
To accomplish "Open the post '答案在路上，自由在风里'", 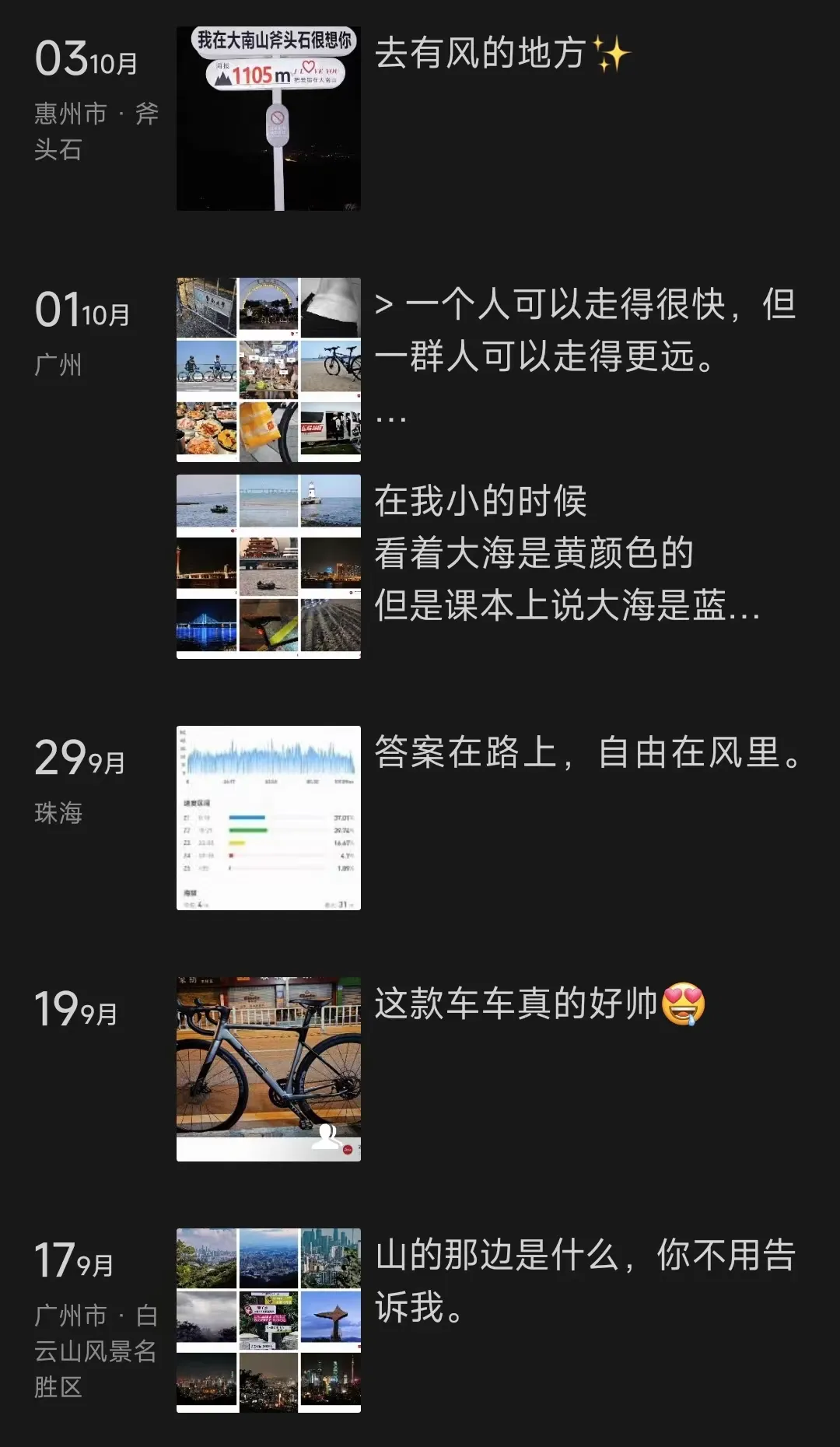I will point(589,752).
